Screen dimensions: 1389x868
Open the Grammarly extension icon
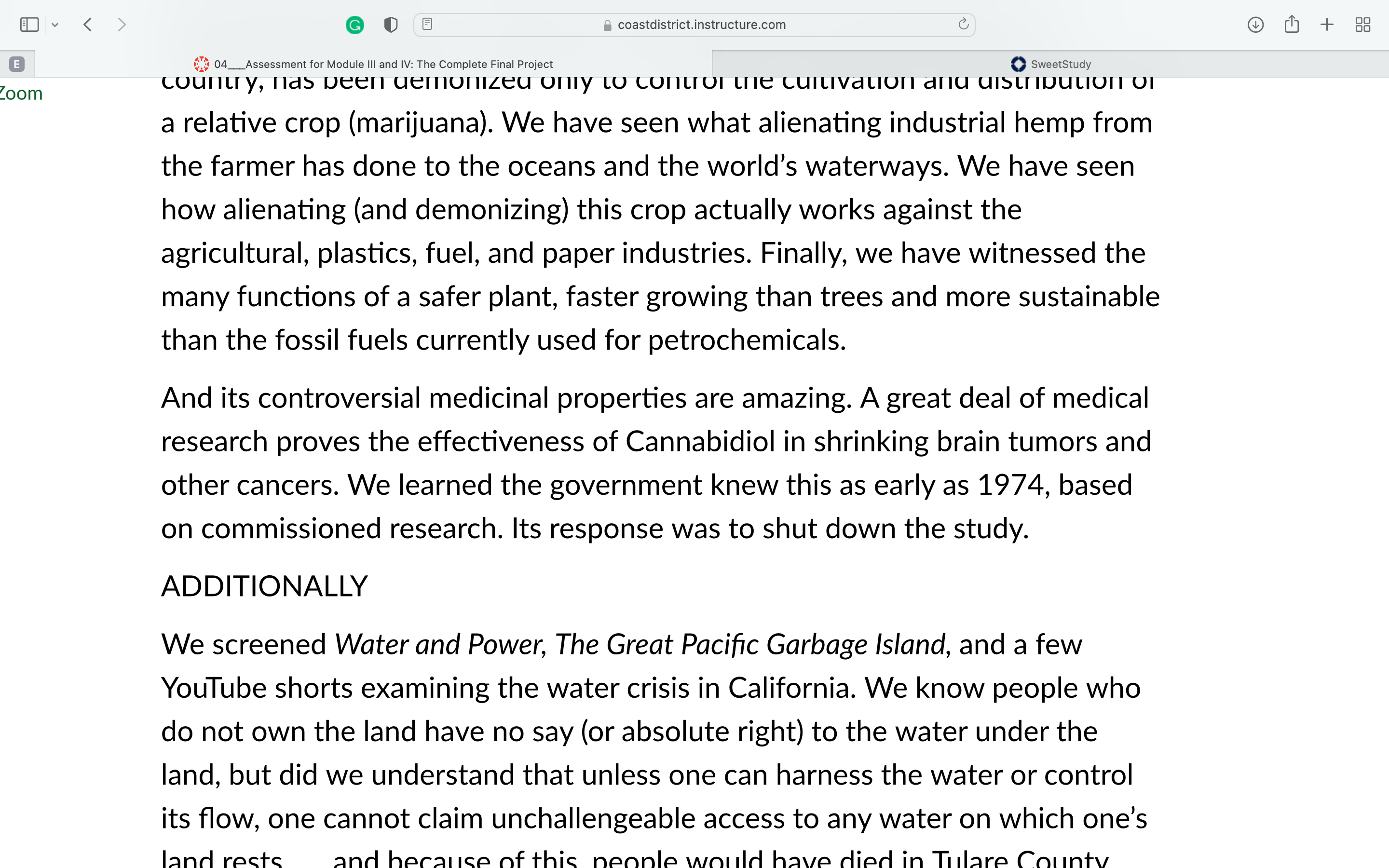(354, 25)
